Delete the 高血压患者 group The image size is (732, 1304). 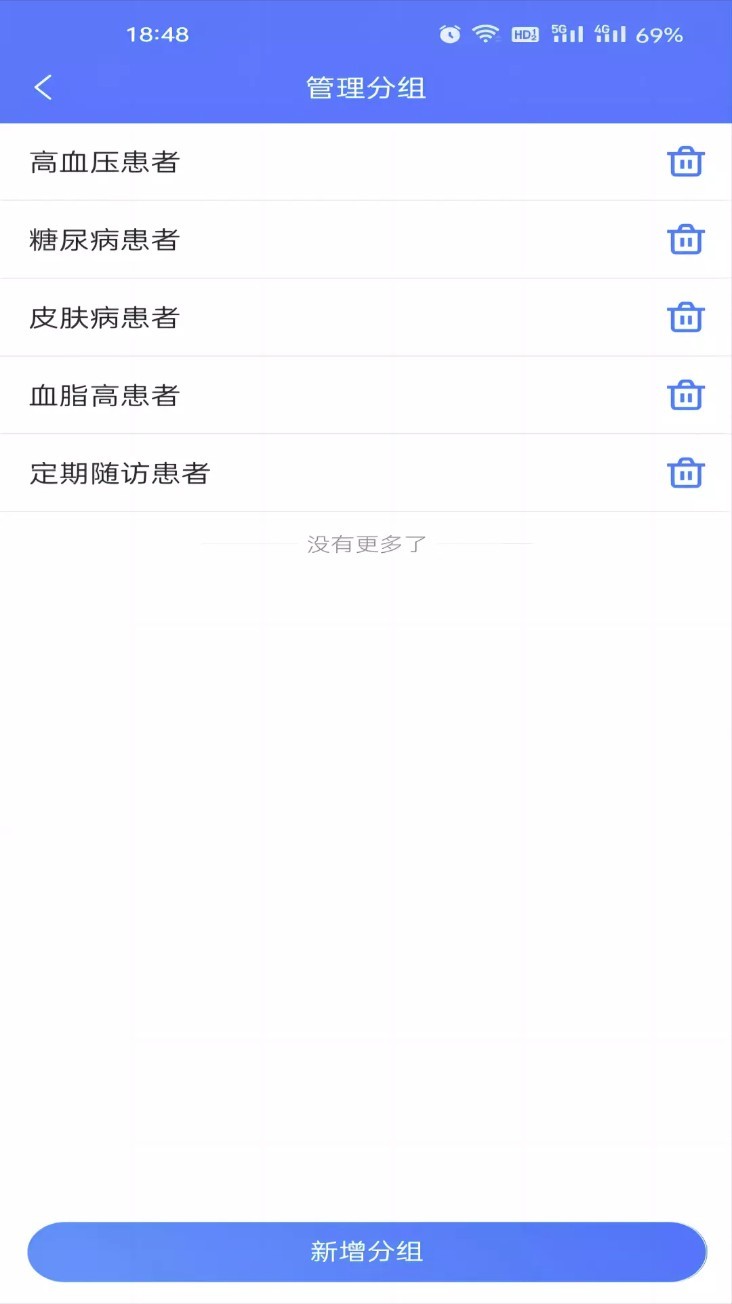685,161
